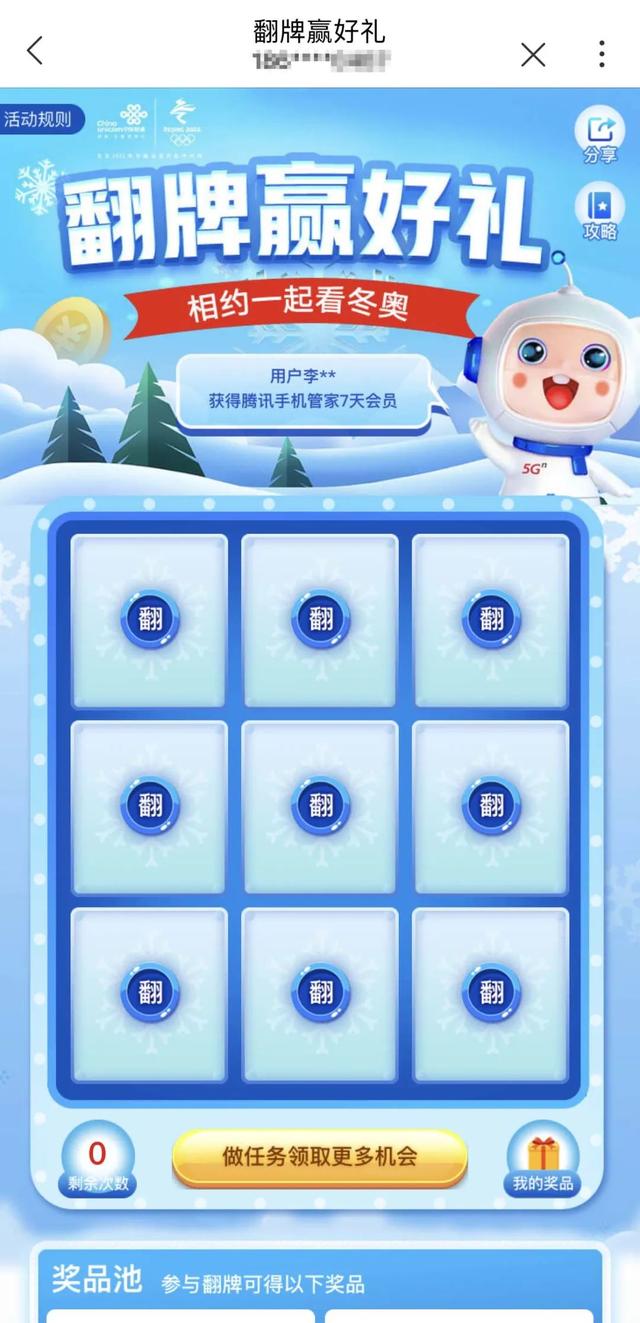
Task: Flip the top-left card
Action: coord(150,620)
